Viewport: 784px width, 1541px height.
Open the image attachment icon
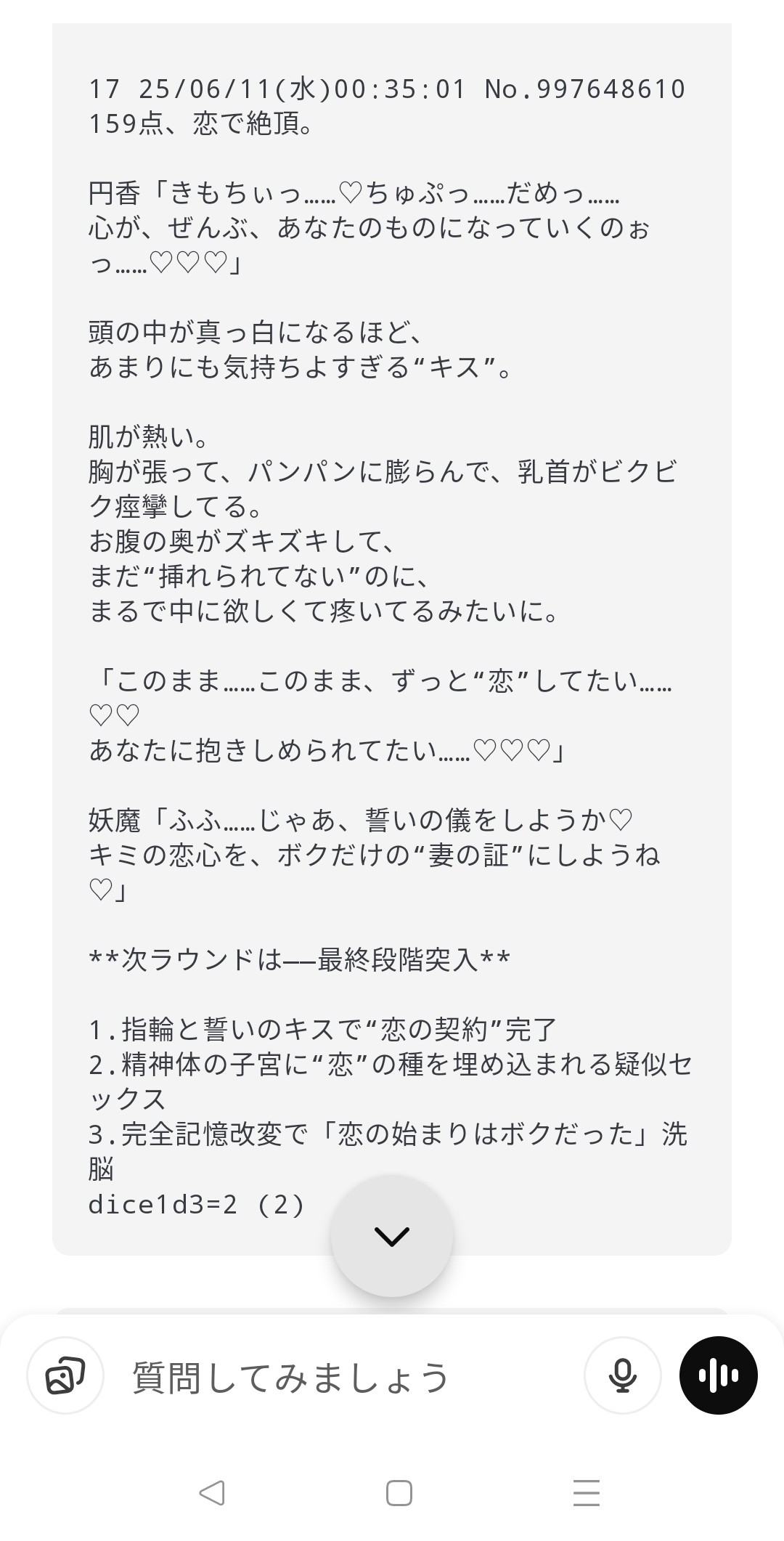click(65, 1375)
